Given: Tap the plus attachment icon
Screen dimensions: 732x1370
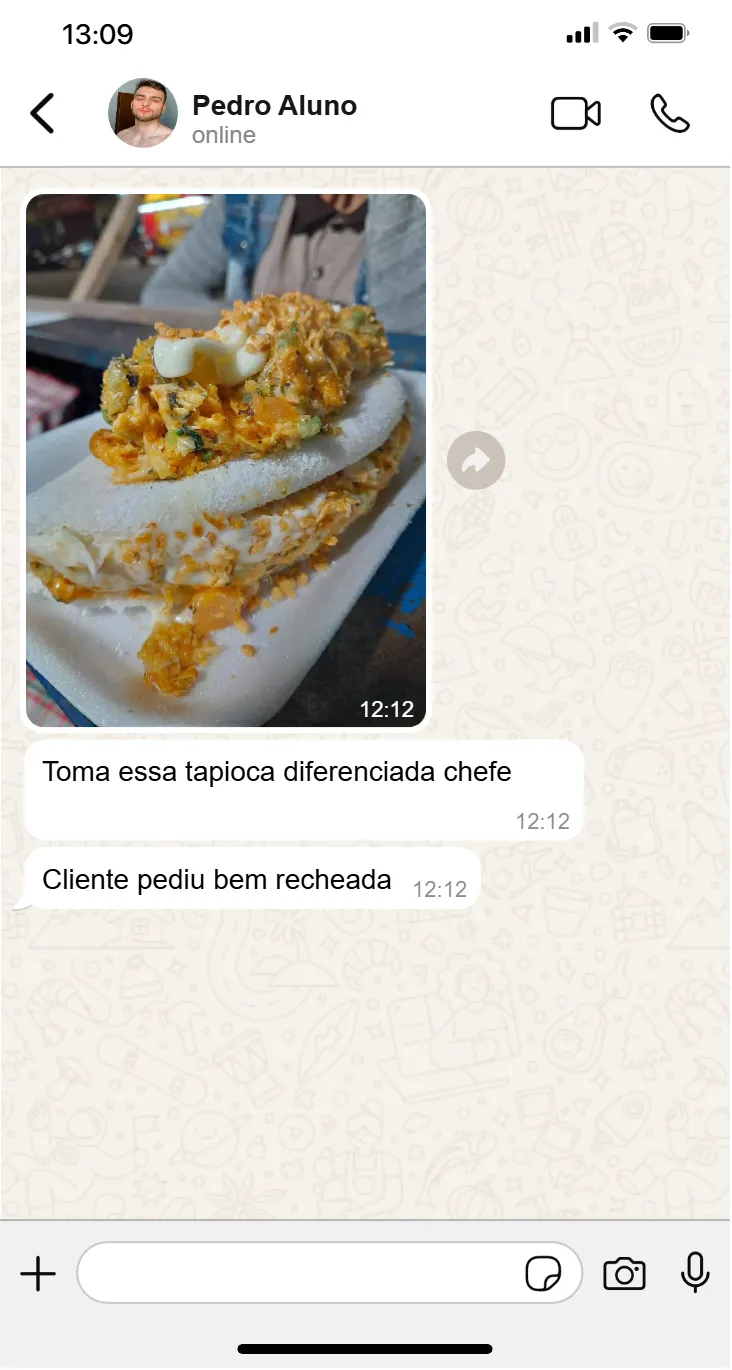Looking at the screenshot, I should (38, 1274).
